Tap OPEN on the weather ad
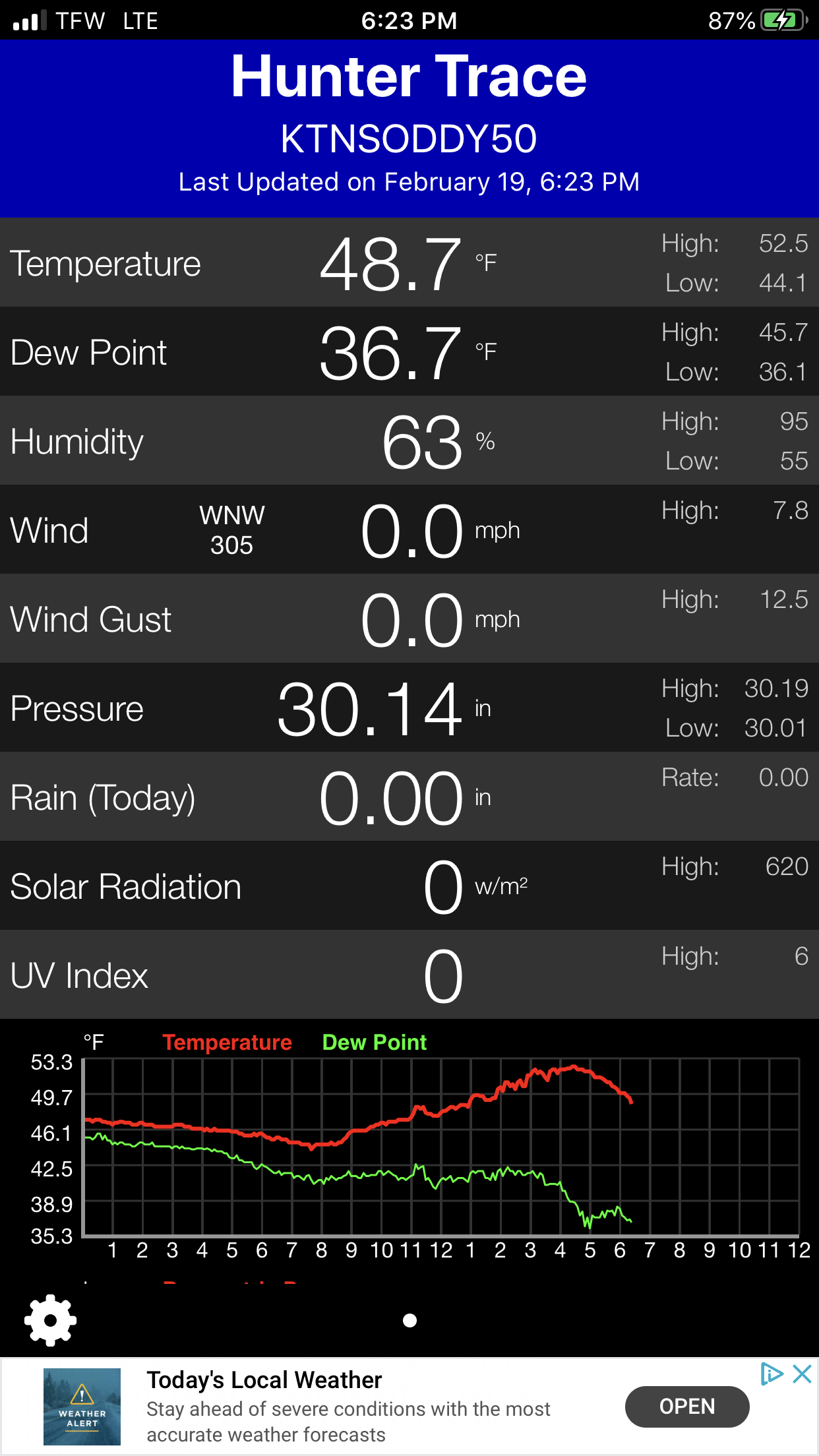The width and height of the screenshot is (819, 1456). tap(686, 1407)
